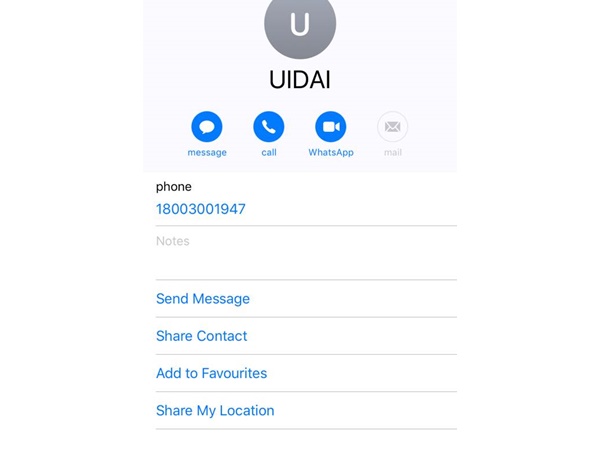The width and height of the screenshot is (600, 450).
Task: Call UIDAI using the call button
Action: click(269, 127)
